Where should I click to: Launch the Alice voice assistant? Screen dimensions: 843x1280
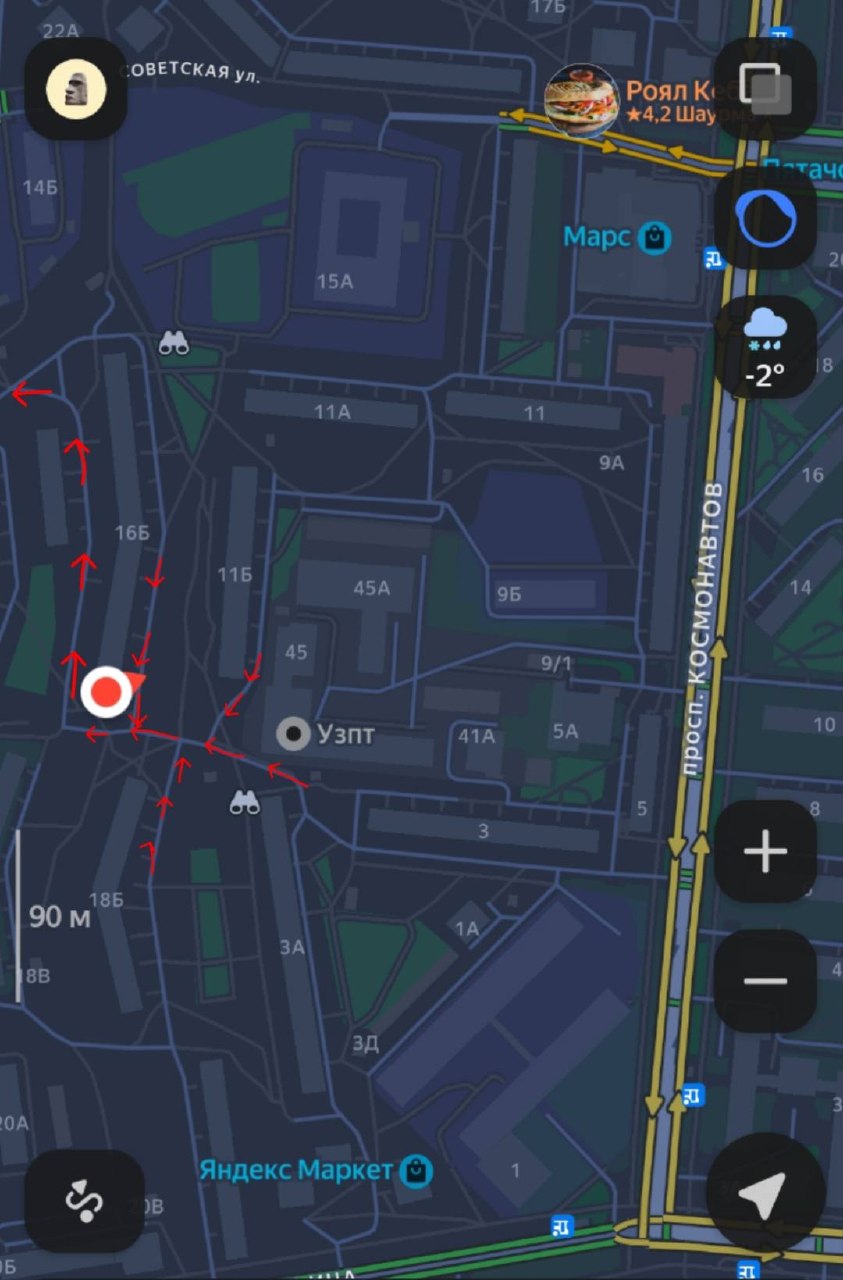pyautogui.click(x=765, y=218)
